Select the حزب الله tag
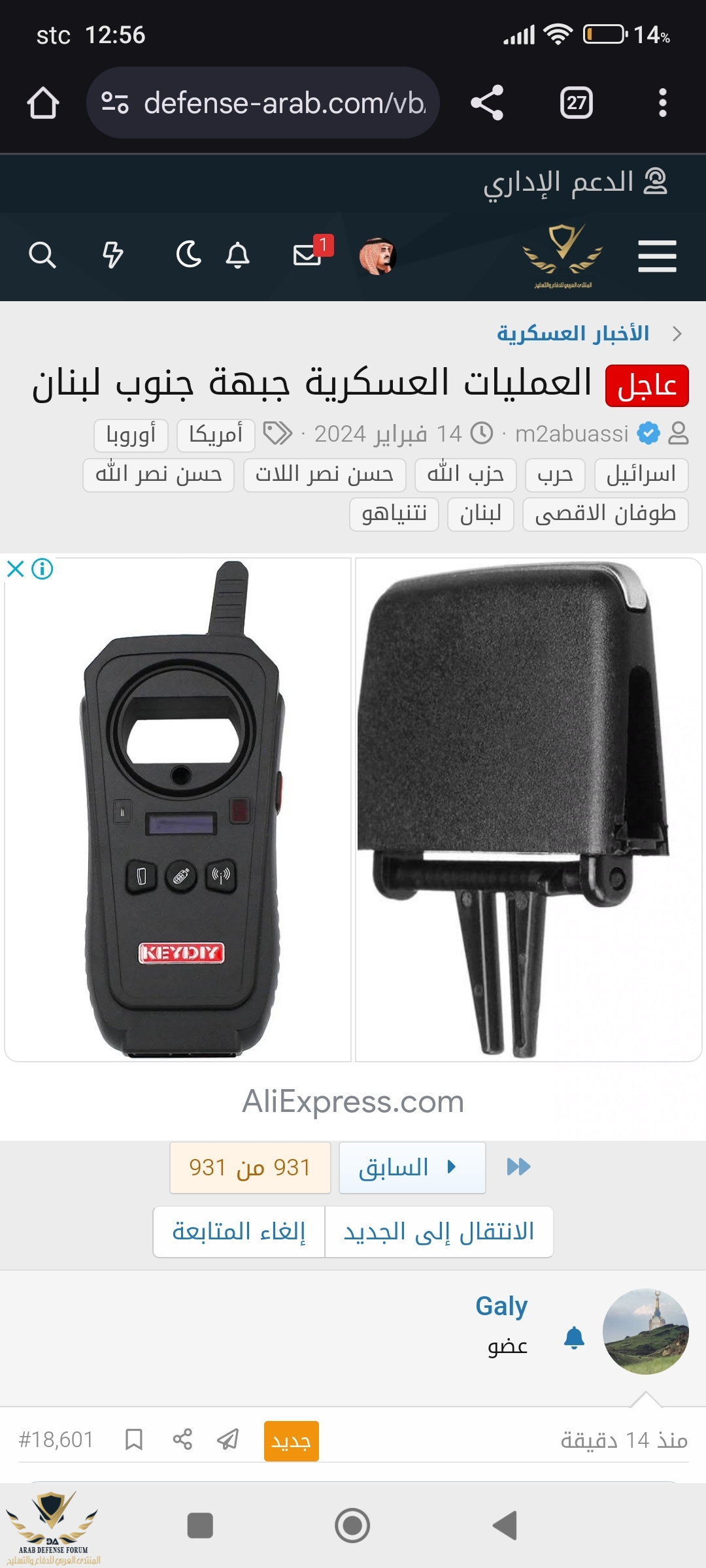Viewport: 706px width, 1568px height. (x=465, y=474)
